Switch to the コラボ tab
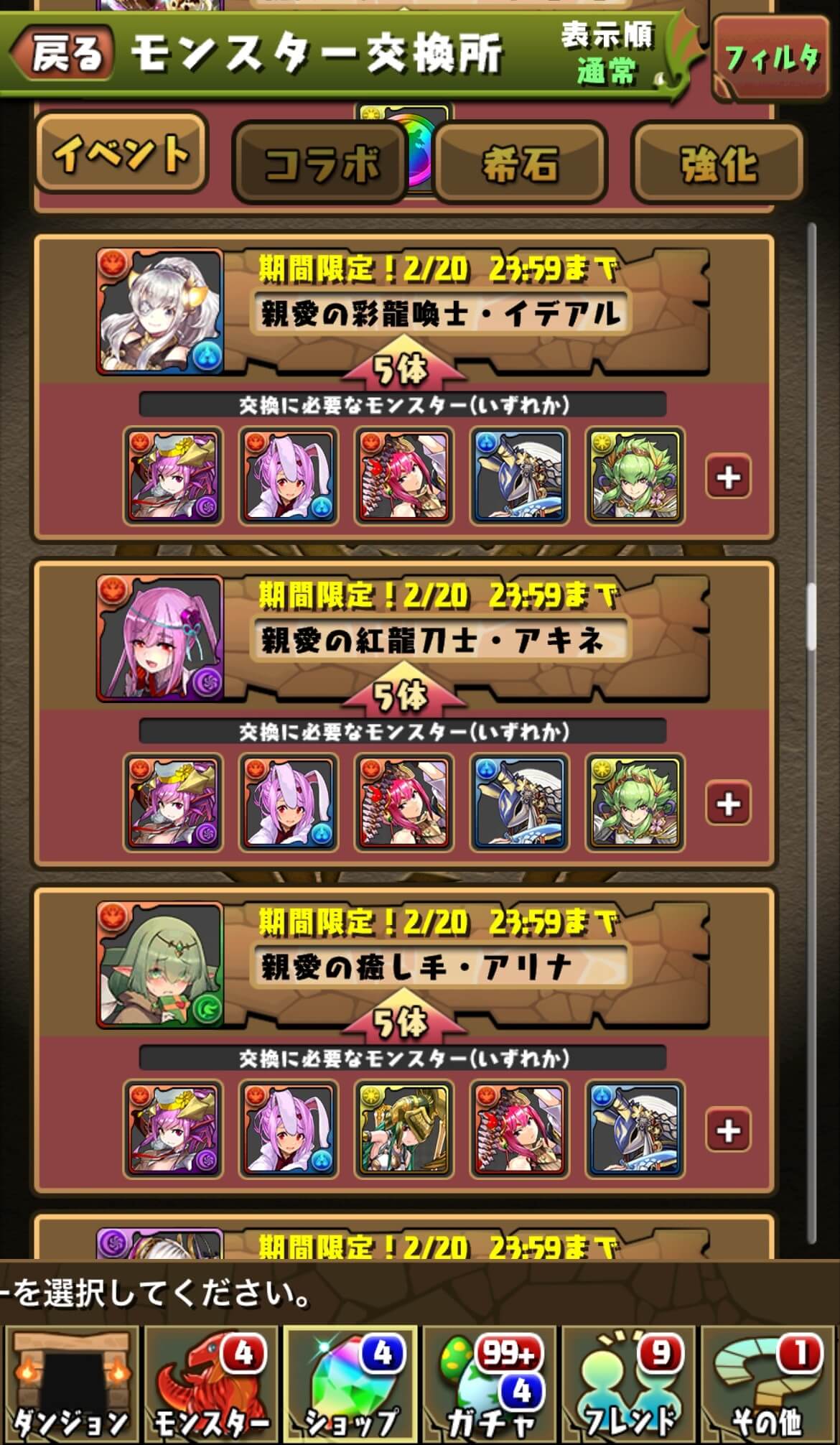The image size is (840, 1445). 321,163
